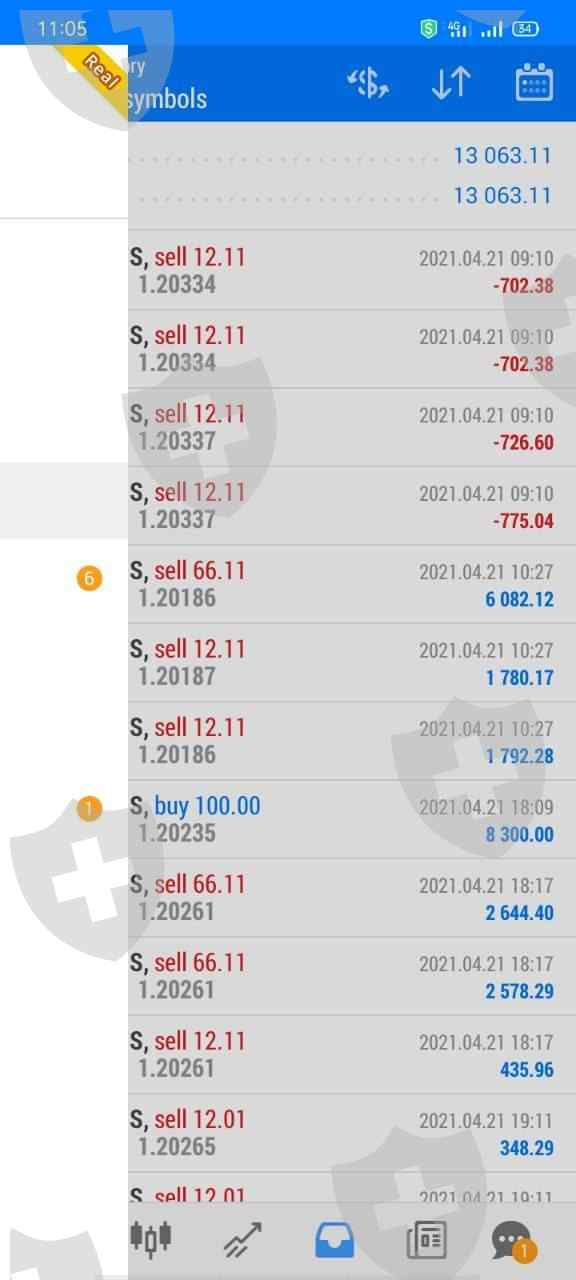Switch to the news tab
Viewport: 576px width, 1280px height.
[x=426, y=1240]
